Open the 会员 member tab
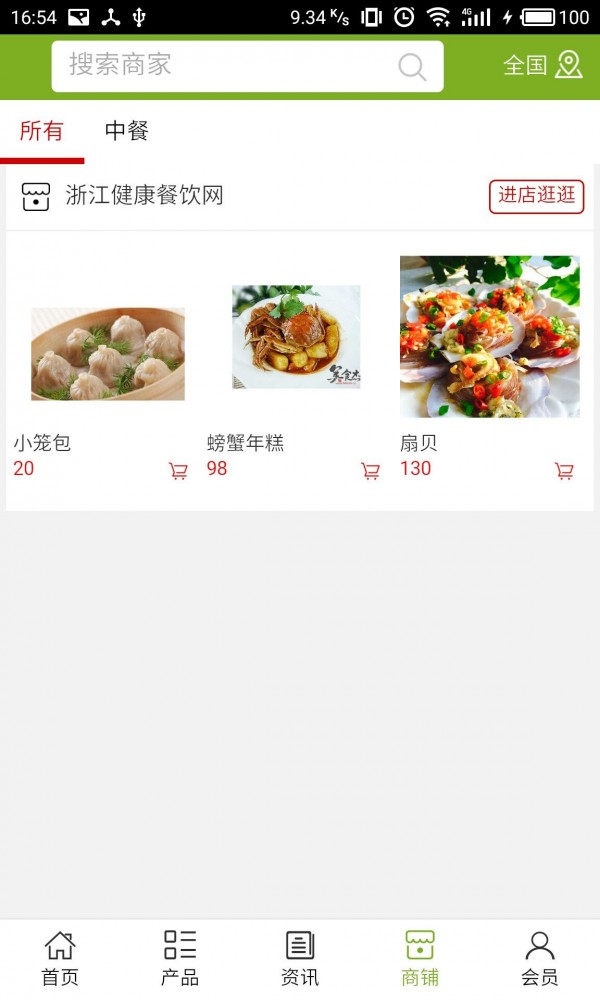 [540, 958]
